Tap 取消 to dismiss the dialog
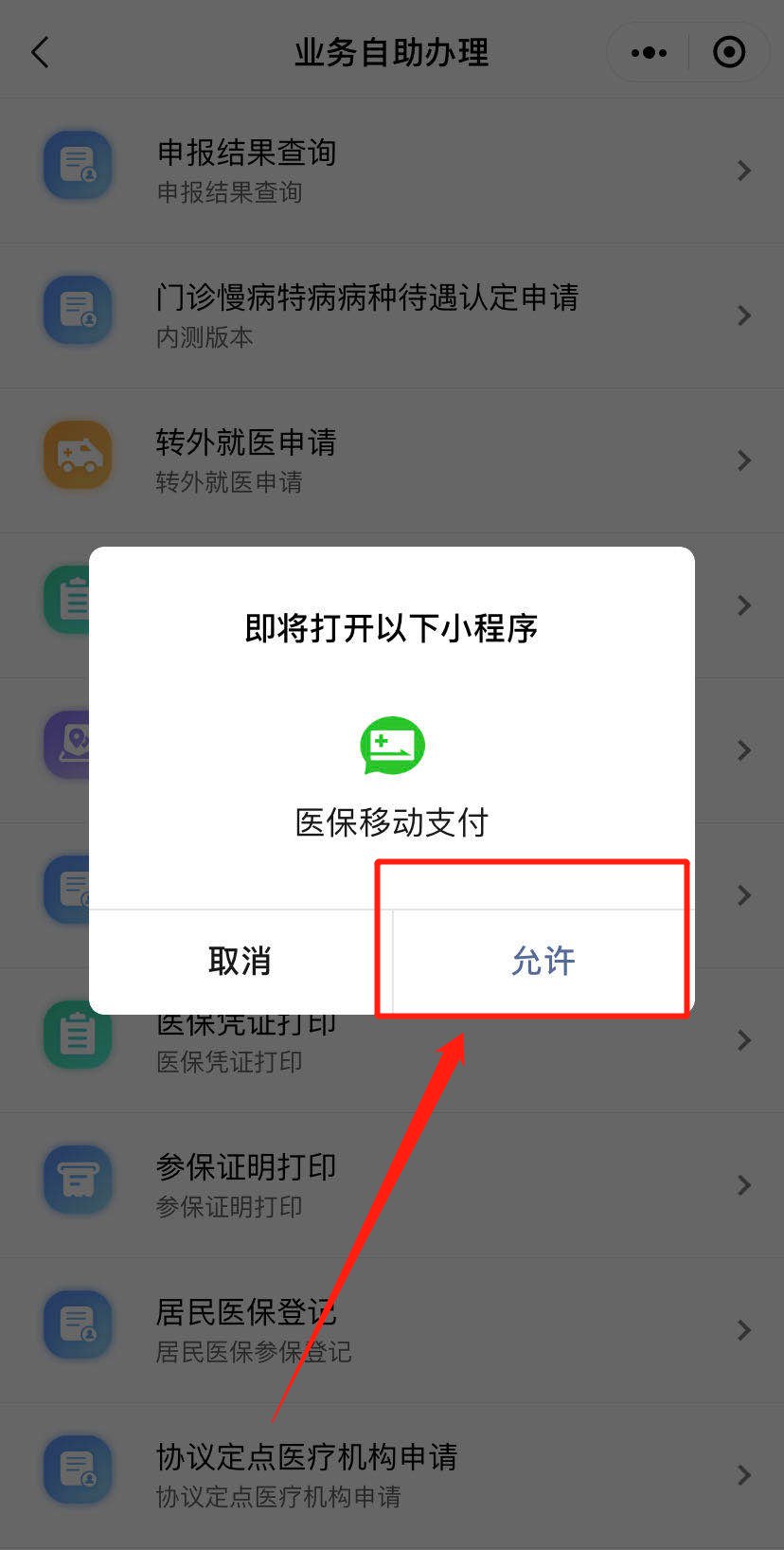784x1550 pixels. 240,961
